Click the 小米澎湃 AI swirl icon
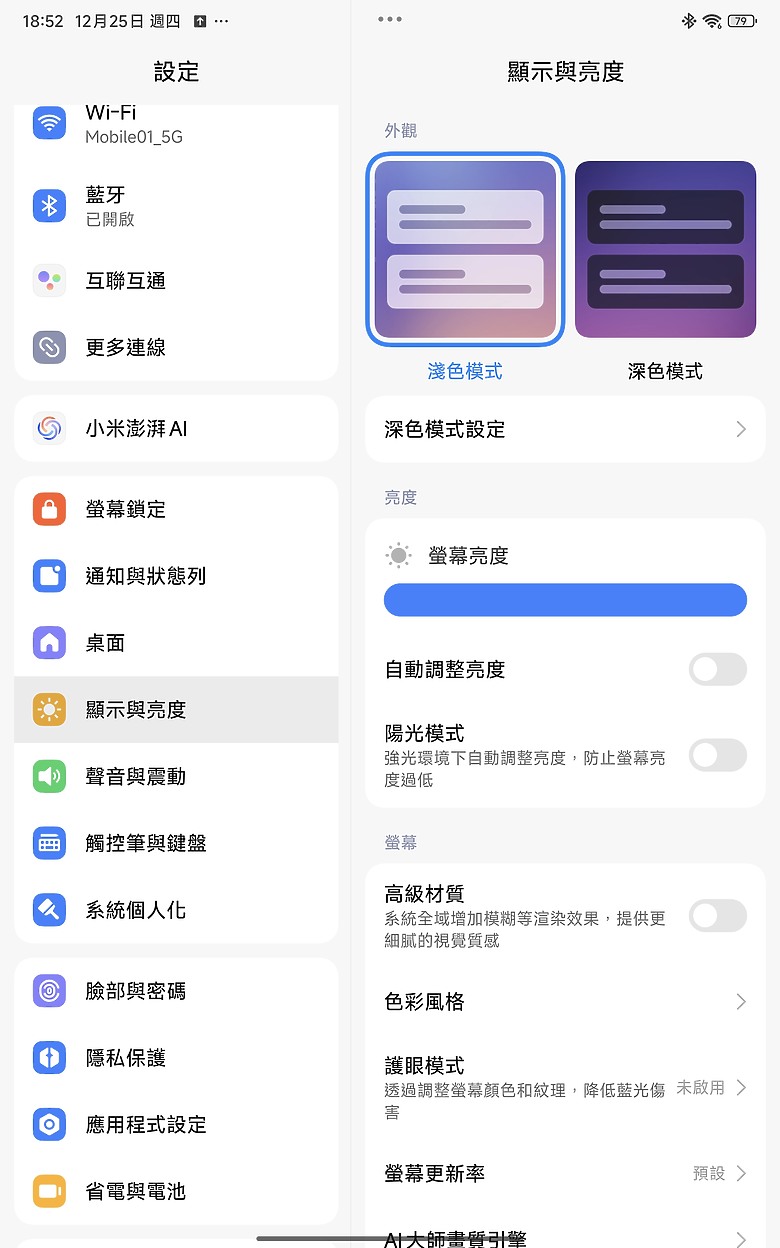Image resolution: width=780 pixels, height=1248 pixels. (50, 428)
